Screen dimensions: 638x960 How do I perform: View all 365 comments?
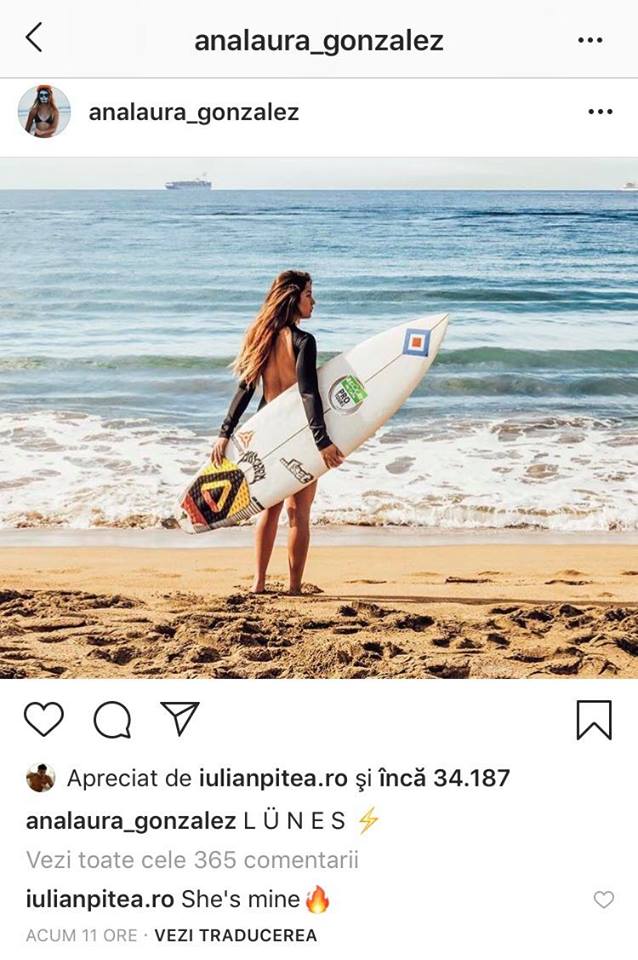pyautogui.click(x=192, y=860)
